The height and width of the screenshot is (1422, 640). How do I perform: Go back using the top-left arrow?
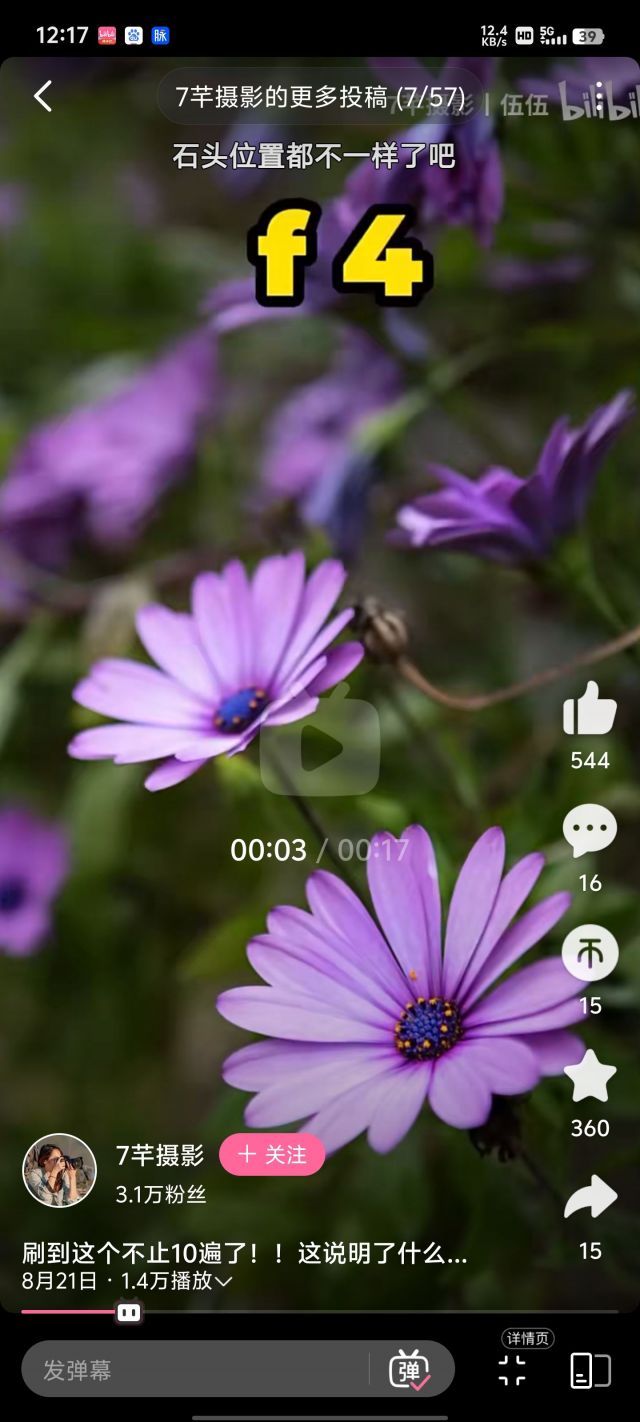tap(42, 96)
